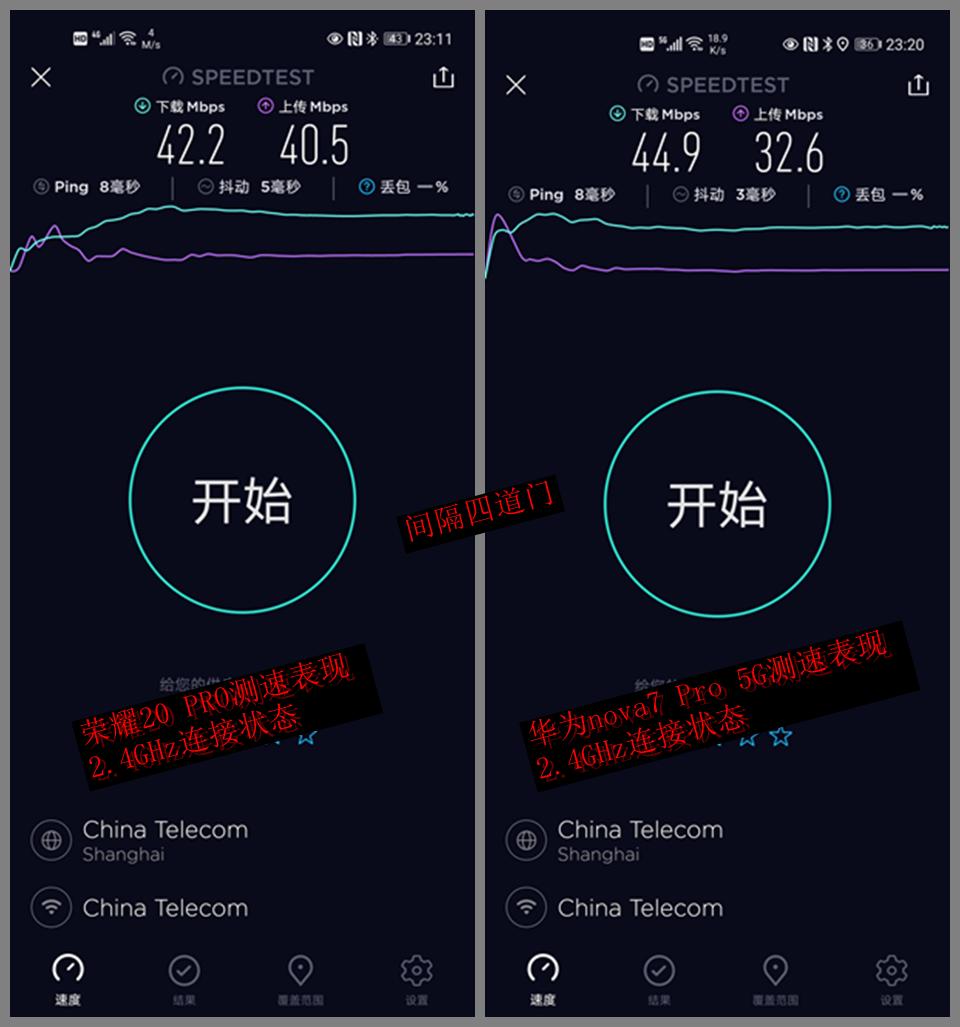This screenshot has height=1027, width=960.
Task: Close the left speedtest result with X
Action: (x=40, y=77)
